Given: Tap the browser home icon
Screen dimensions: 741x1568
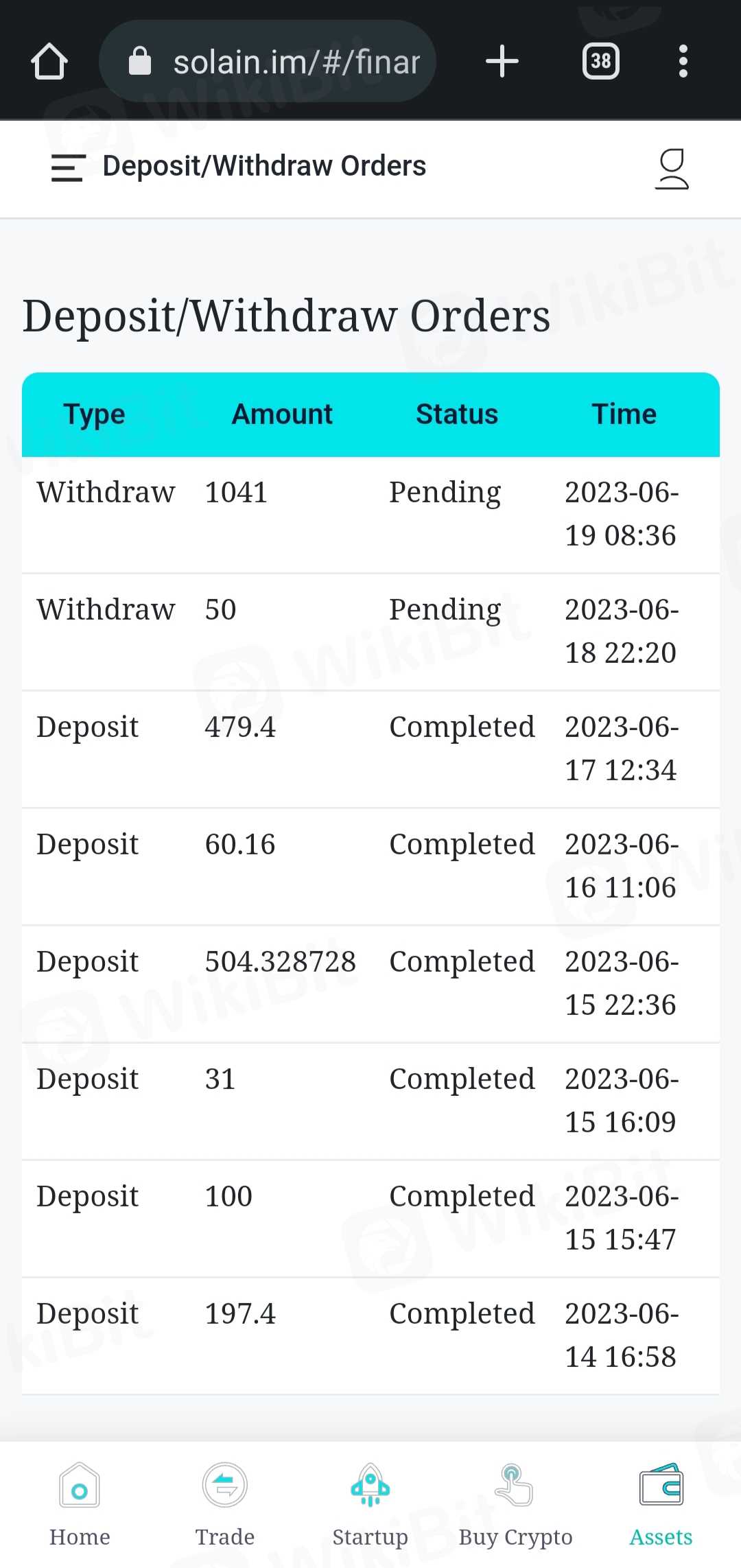Looking at the screenshot, I should click(x=48, y=60).
